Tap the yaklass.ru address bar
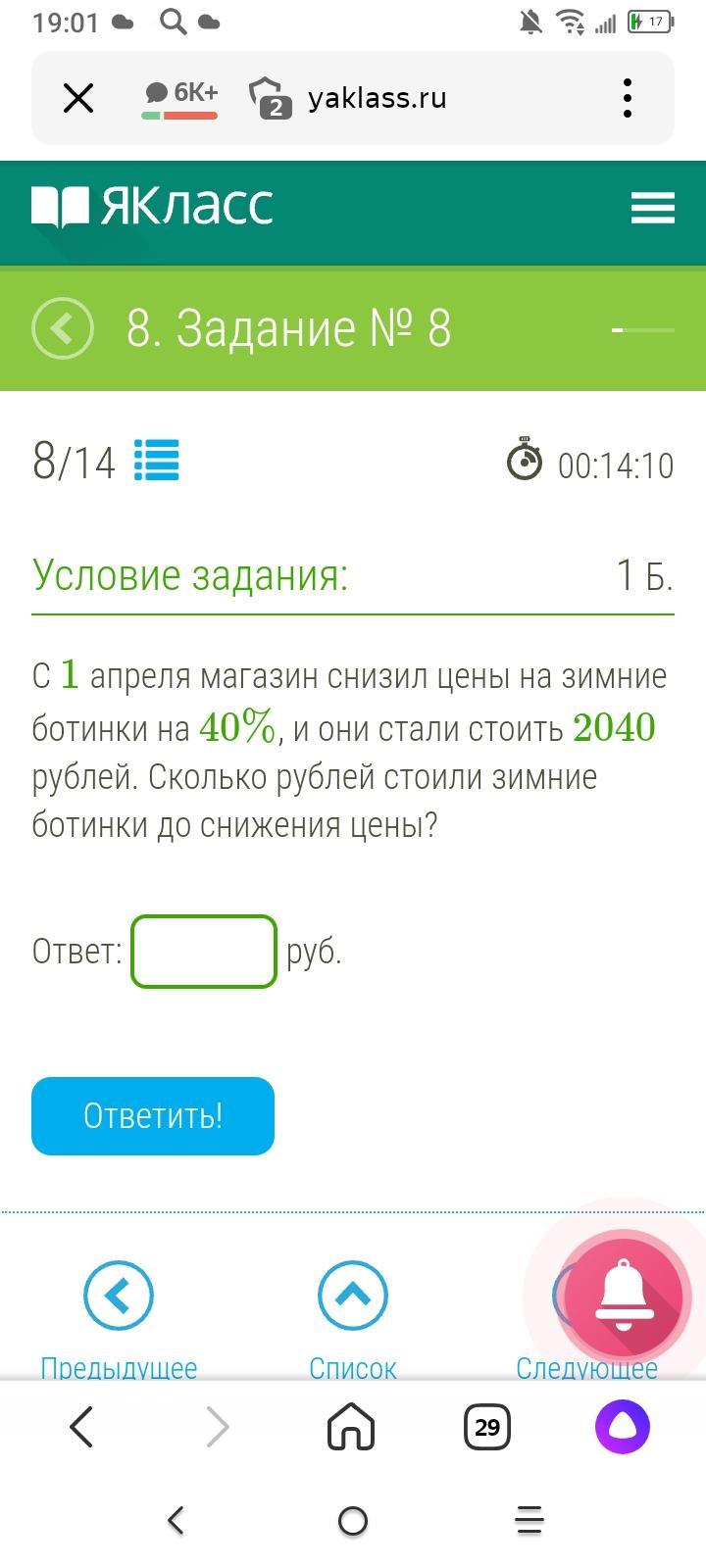The height and width of the screenshot is (1568, 706). pos(377,98)
